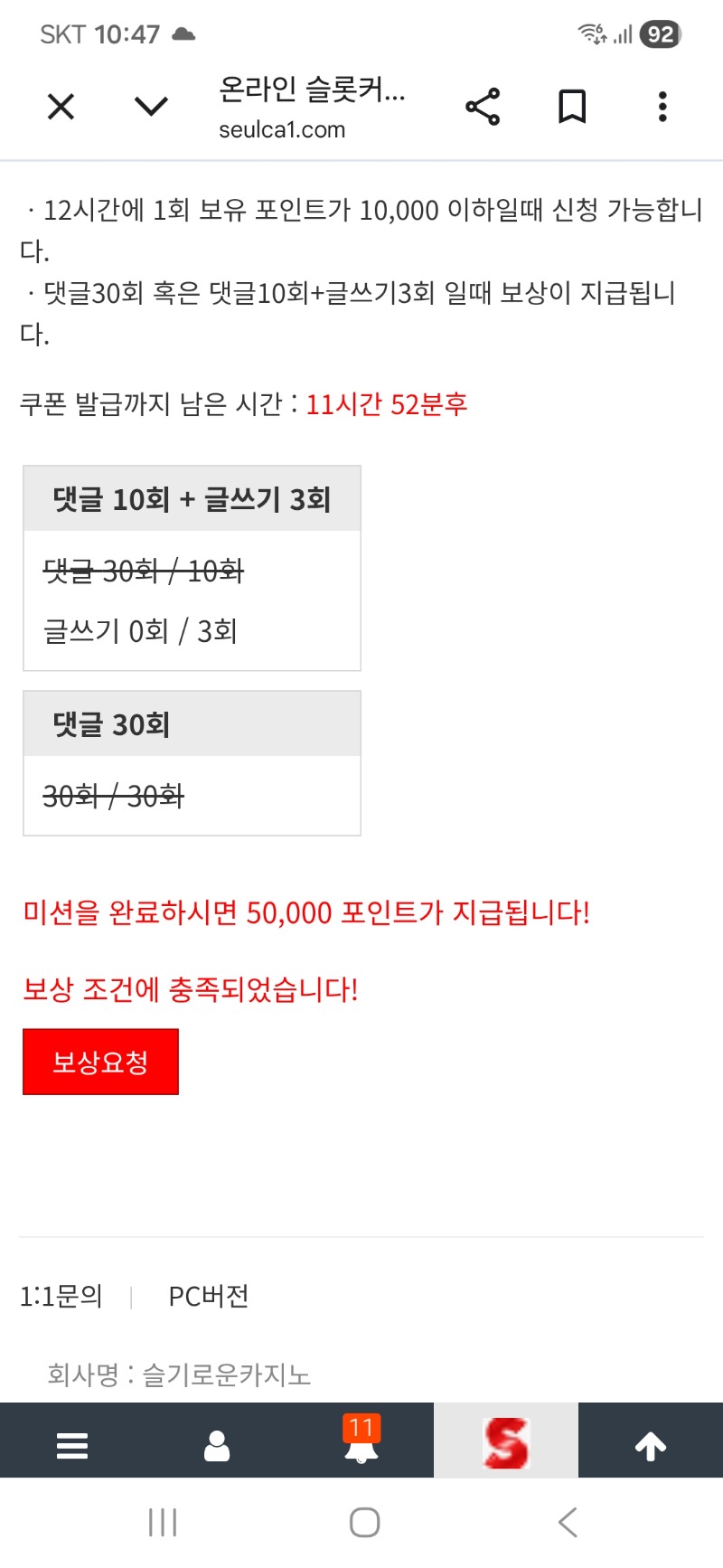Tap the red S logo button
The height and width of the screenshot is (1568, 723).
click(x=506, y=1443)
